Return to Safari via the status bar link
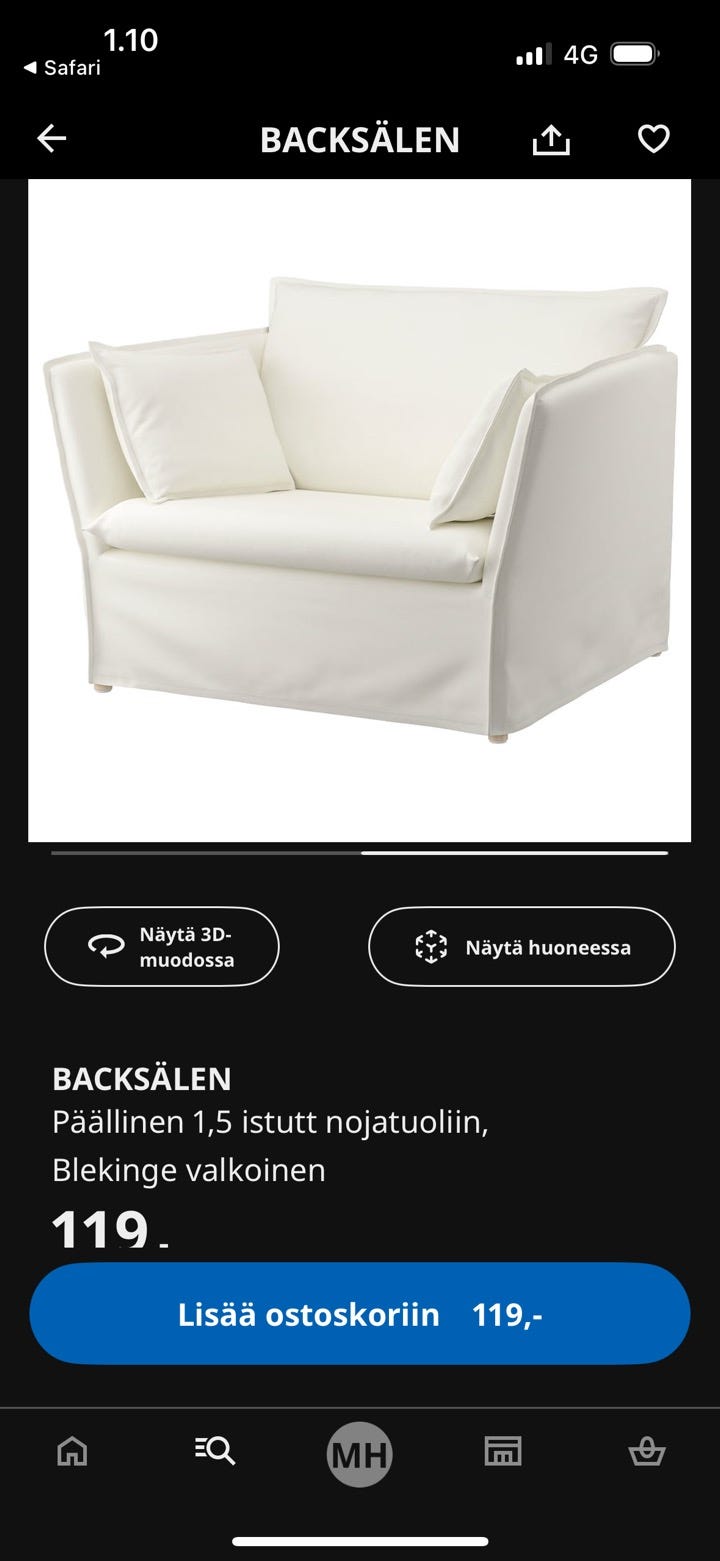The image size is (720, 1561). 62,69
